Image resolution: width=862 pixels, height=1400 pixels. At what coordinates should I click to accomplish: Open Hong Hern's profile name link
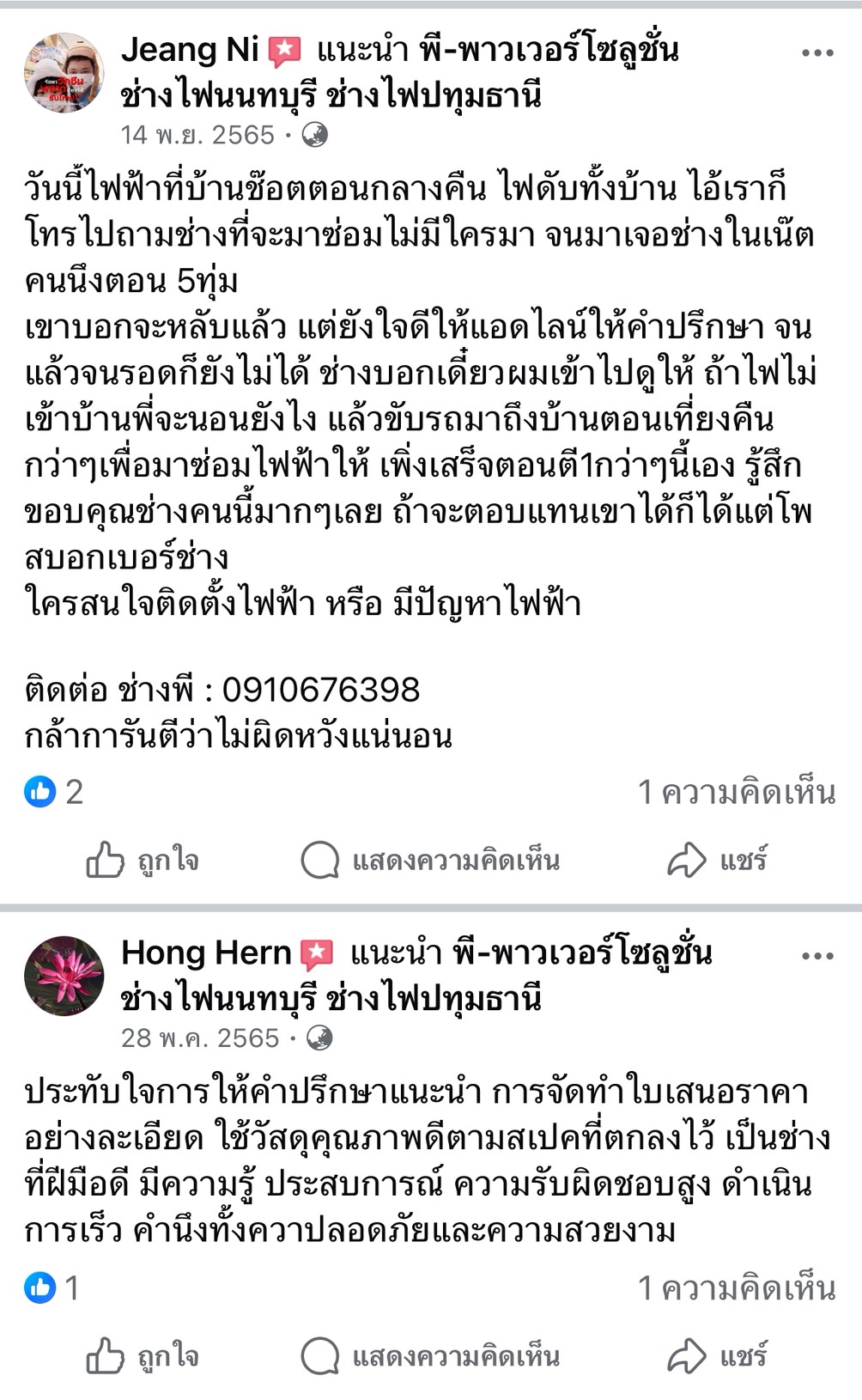click(206, 953)
